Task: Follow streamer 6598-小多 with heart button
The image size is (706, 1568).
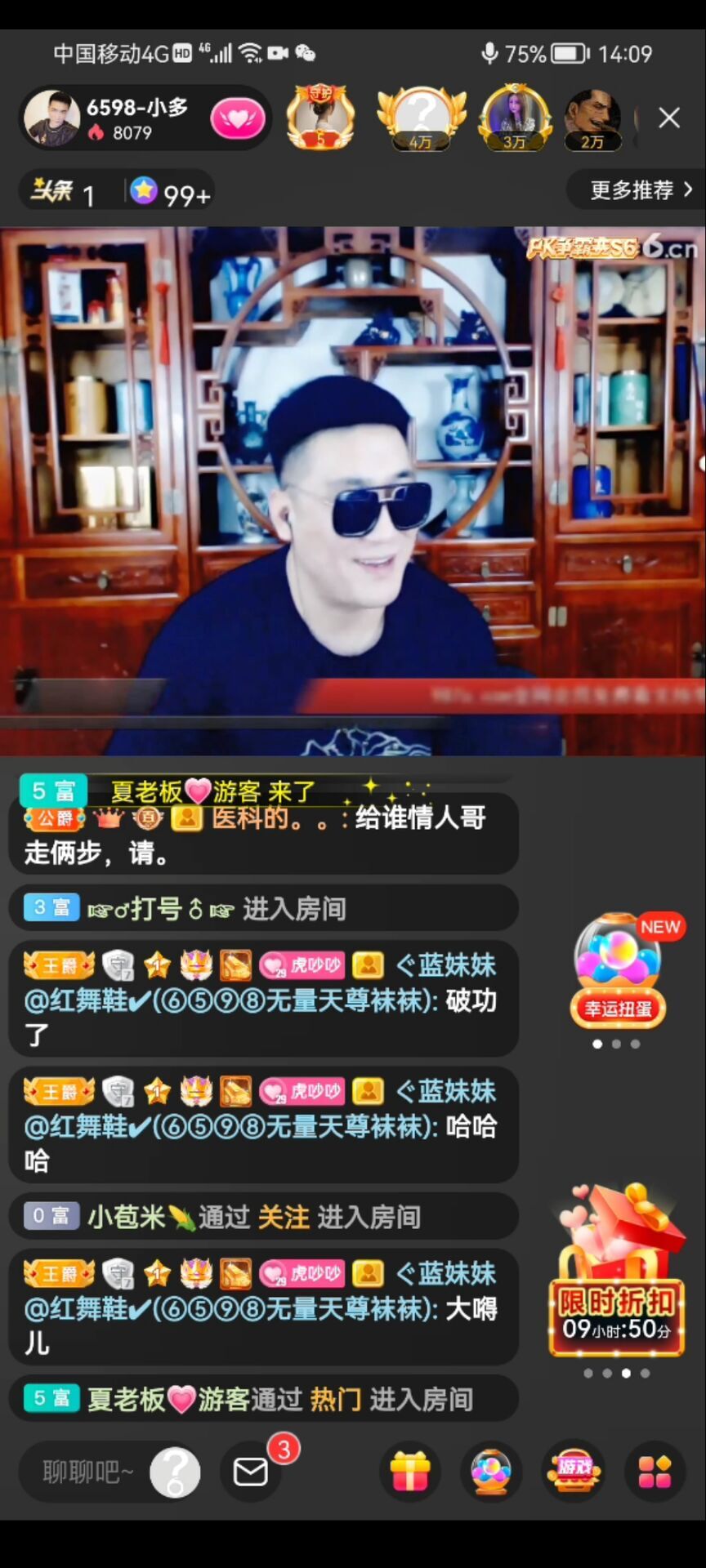Action: [238, 119]
